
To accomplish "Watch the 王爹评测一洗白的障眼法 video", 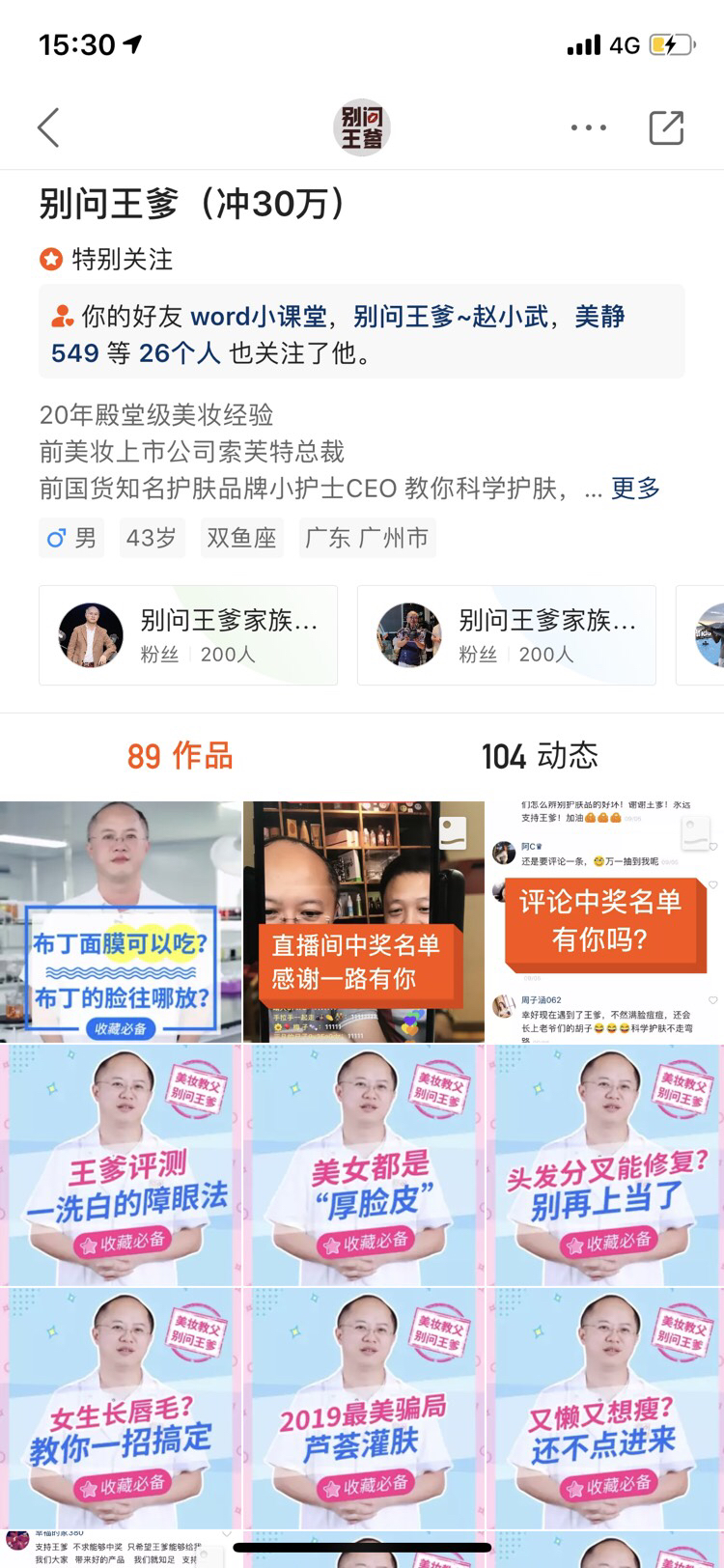I will [121, 1165].
